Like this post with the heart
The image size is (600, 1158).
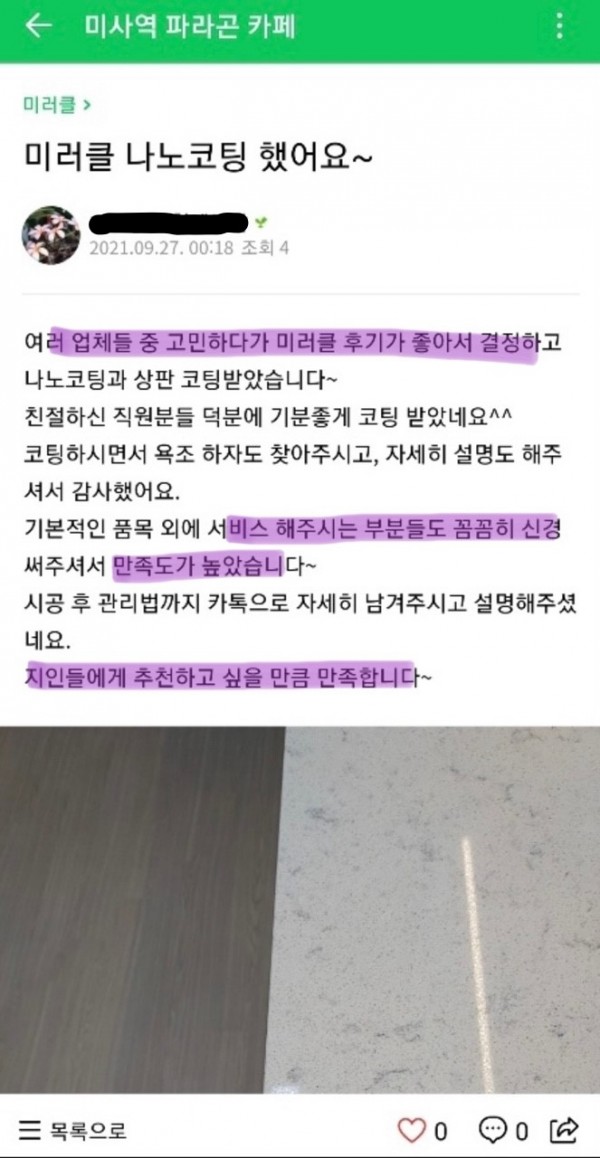pos(412,1131)
